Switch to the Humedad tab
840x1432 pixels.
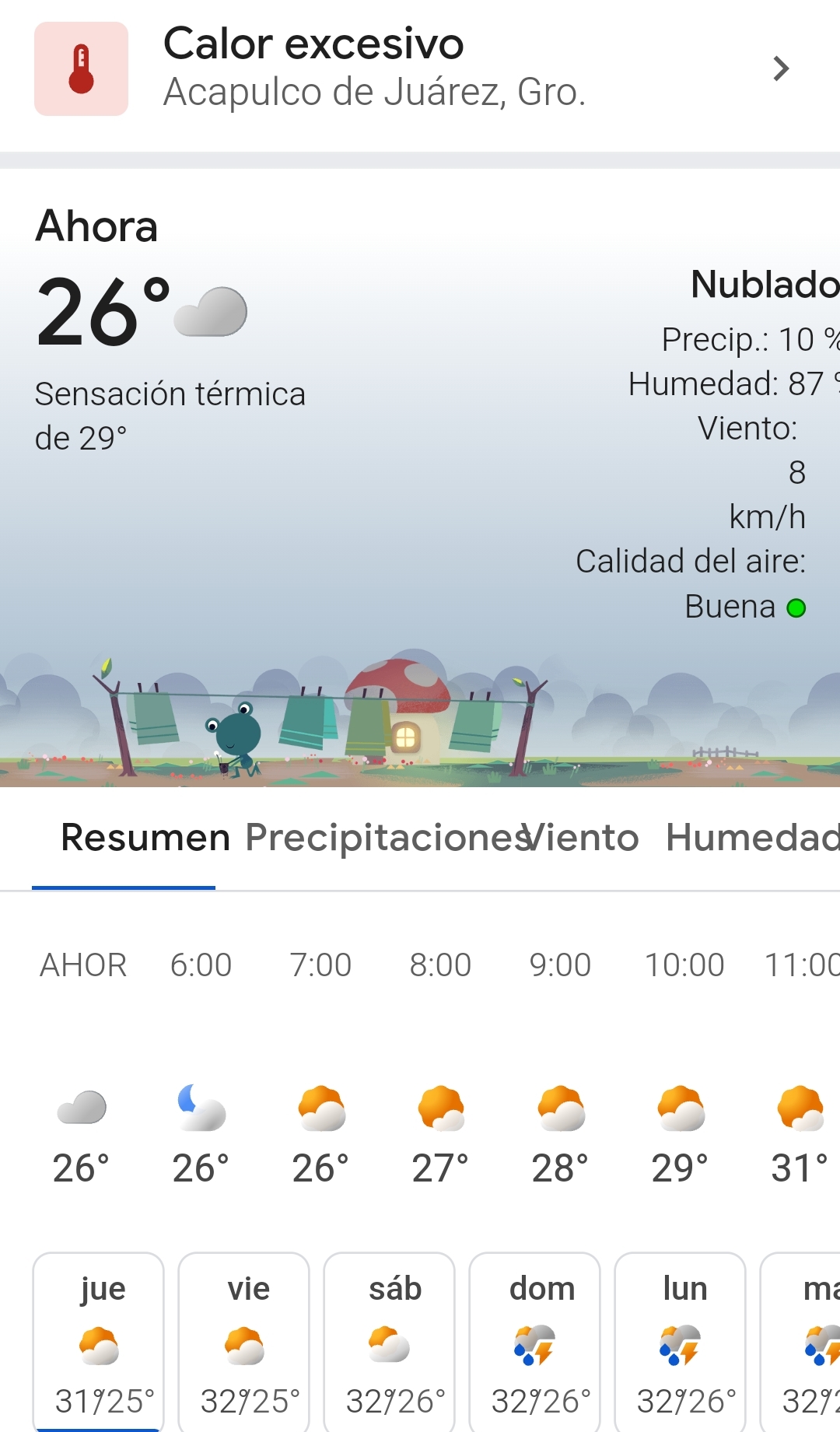click(x=751, y=839)
